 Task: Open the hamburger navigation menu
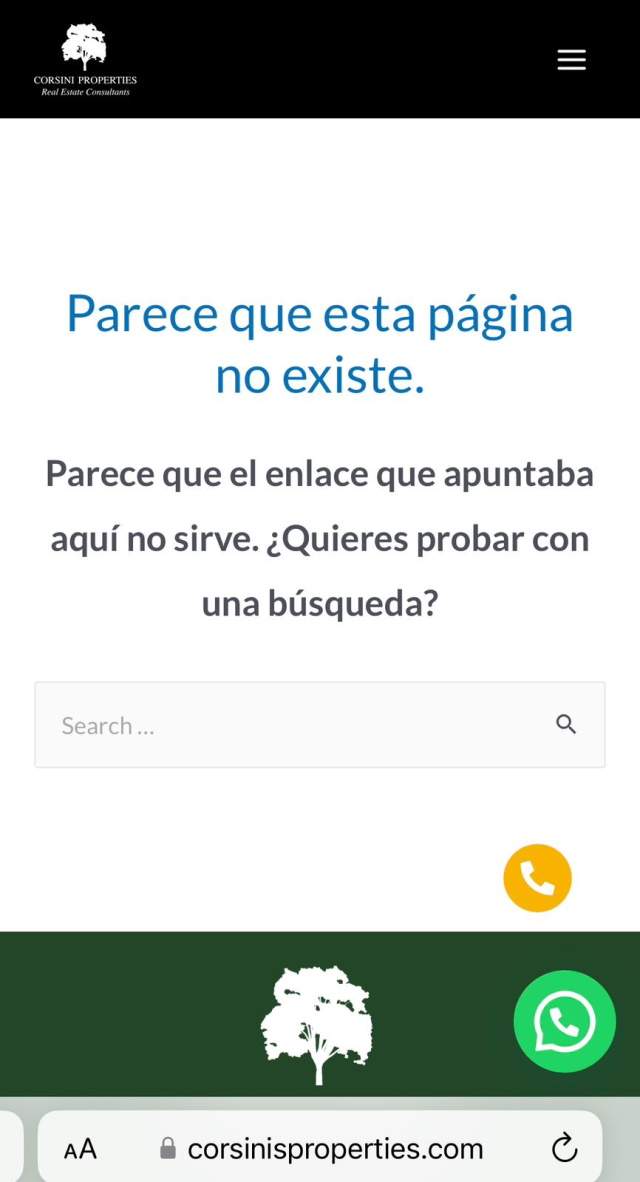pos(571,60)
